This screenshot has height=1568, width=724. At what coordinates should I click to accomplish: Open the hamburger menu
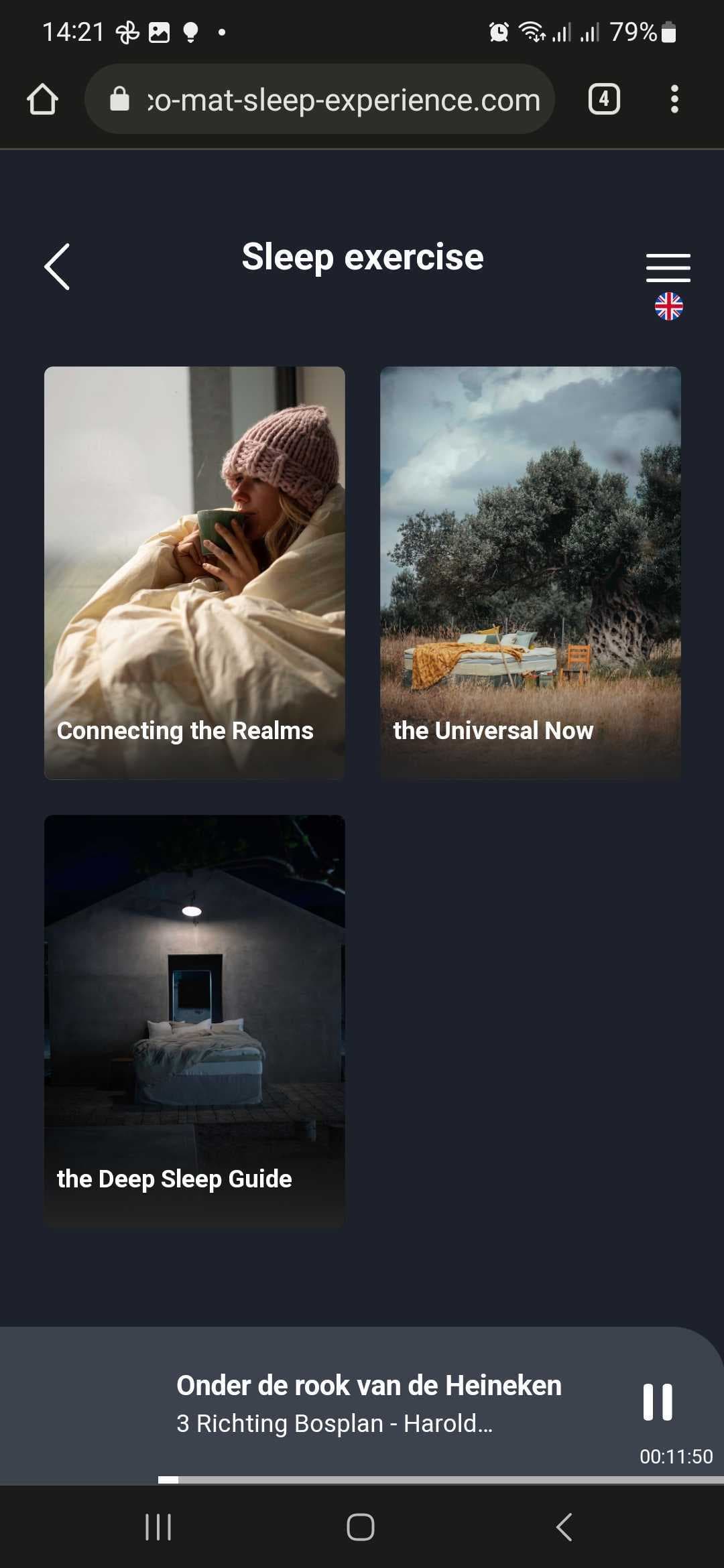coord(668,267)
